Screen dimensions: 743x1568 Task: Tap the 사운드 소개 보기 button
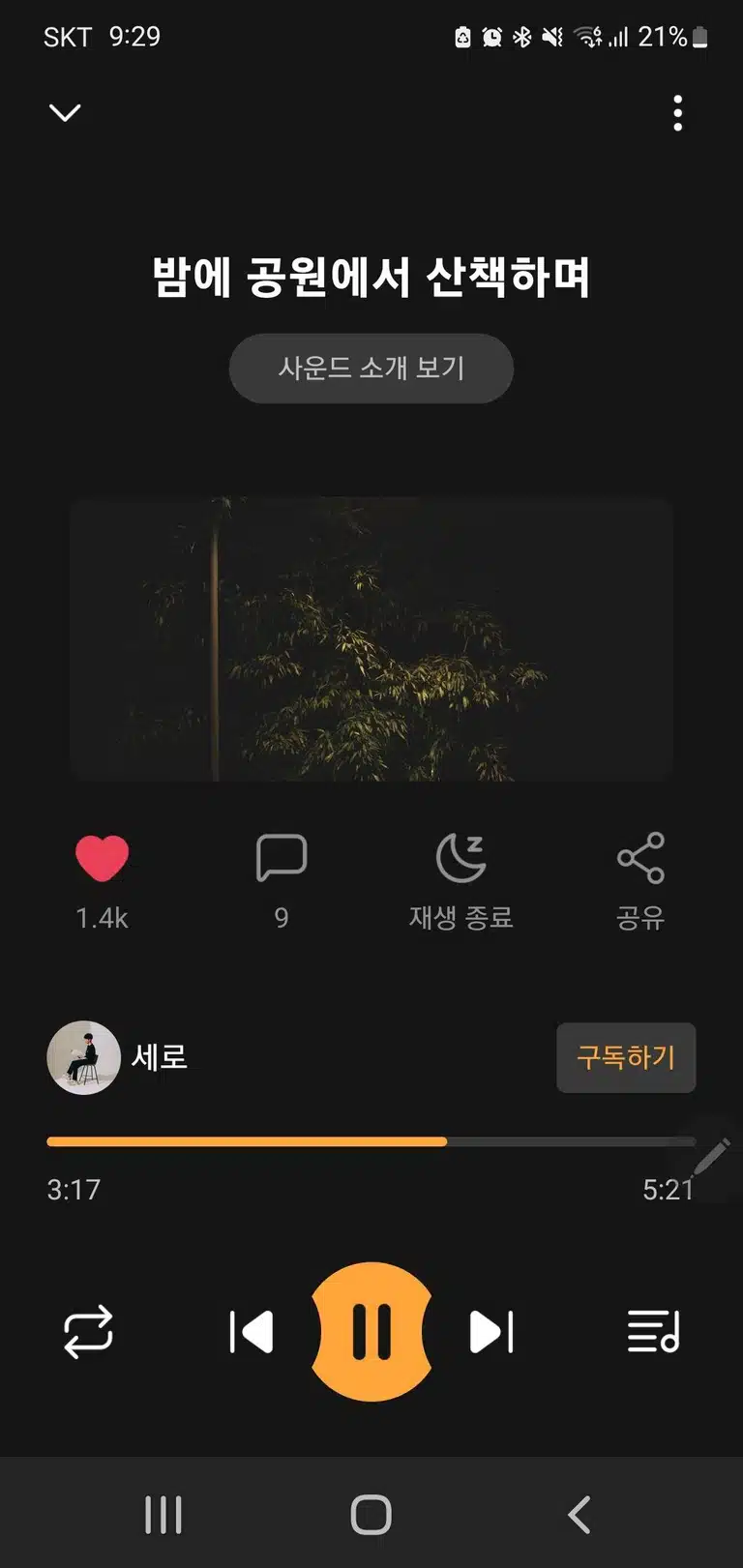pos(371,369)
